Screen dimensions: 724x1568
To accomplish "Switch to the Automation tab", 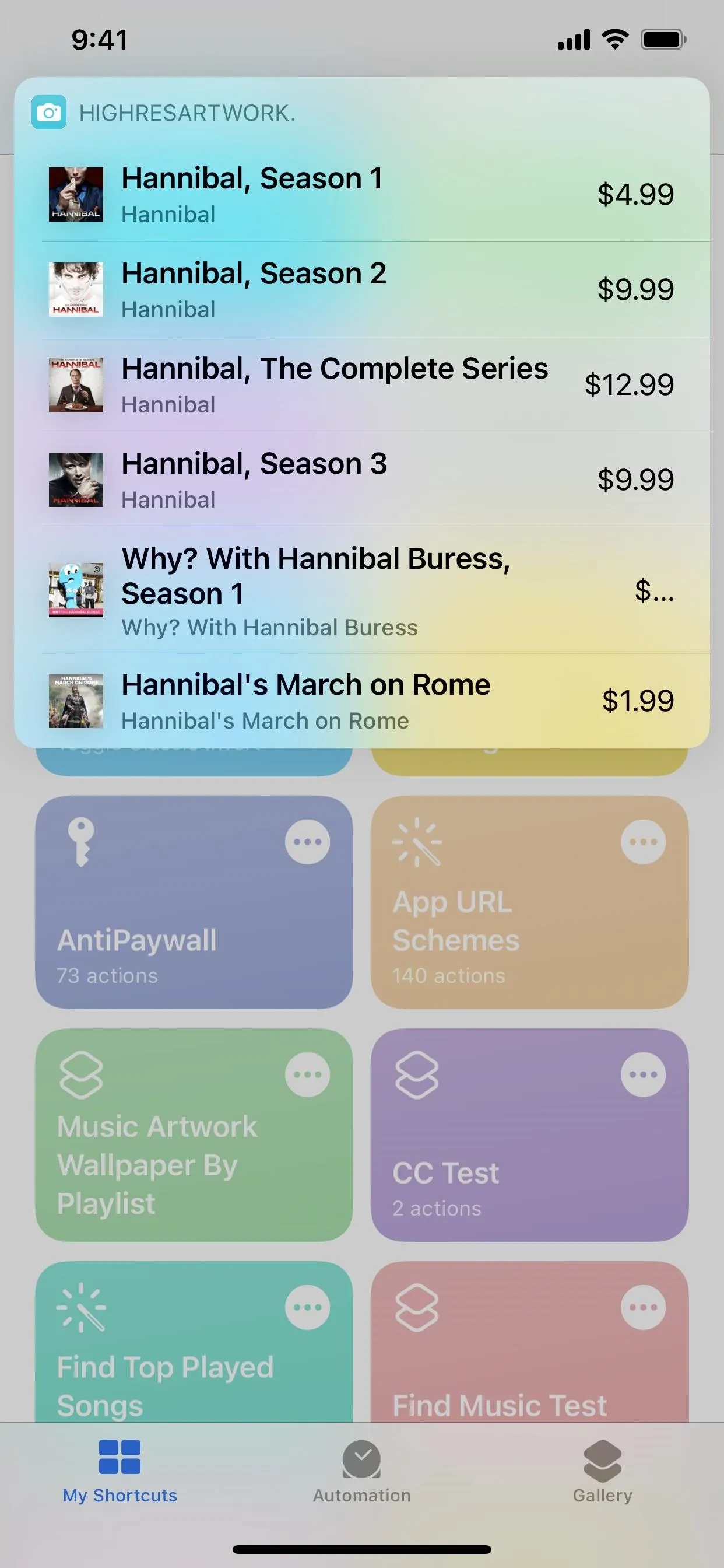I will [362, 1472].
